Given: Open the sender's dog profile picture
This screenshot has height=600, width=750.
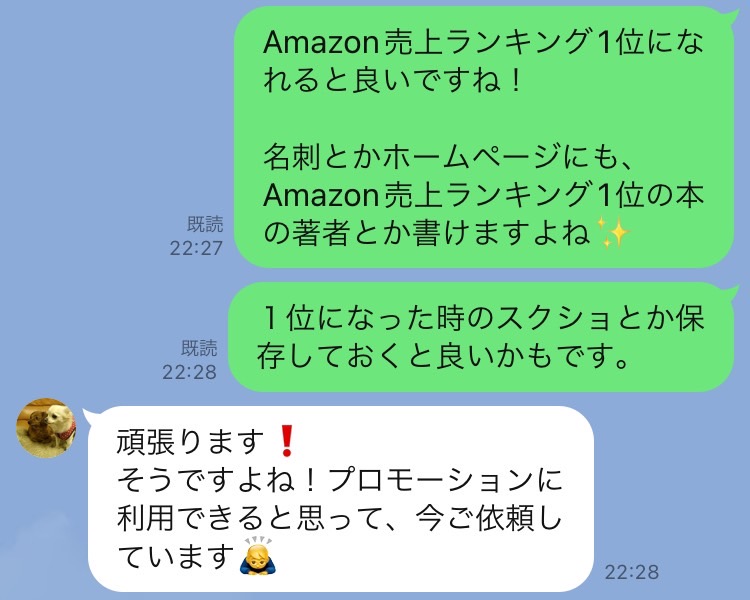Looking at the screenshot, I should coord(46,427).
